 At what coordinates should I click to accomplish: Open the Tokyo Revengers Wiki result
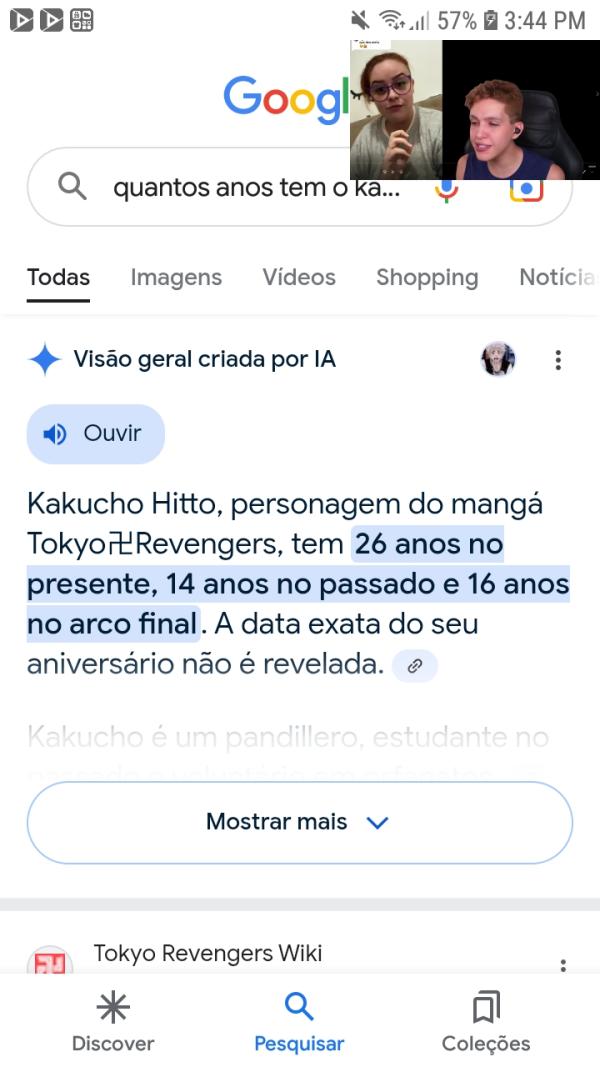click(208, 954)
